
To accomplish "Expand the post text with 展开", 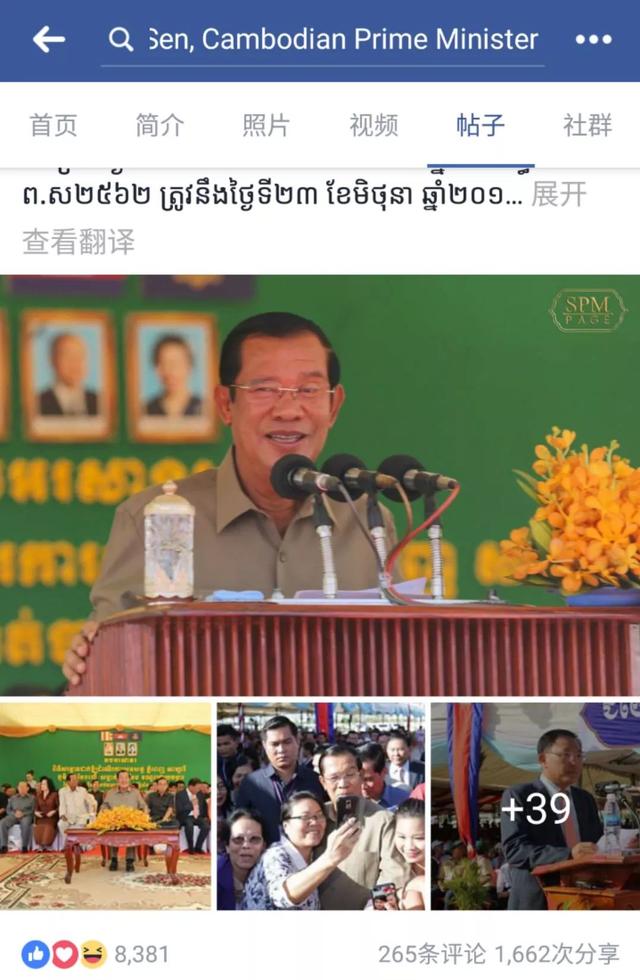I will (558, 194).
